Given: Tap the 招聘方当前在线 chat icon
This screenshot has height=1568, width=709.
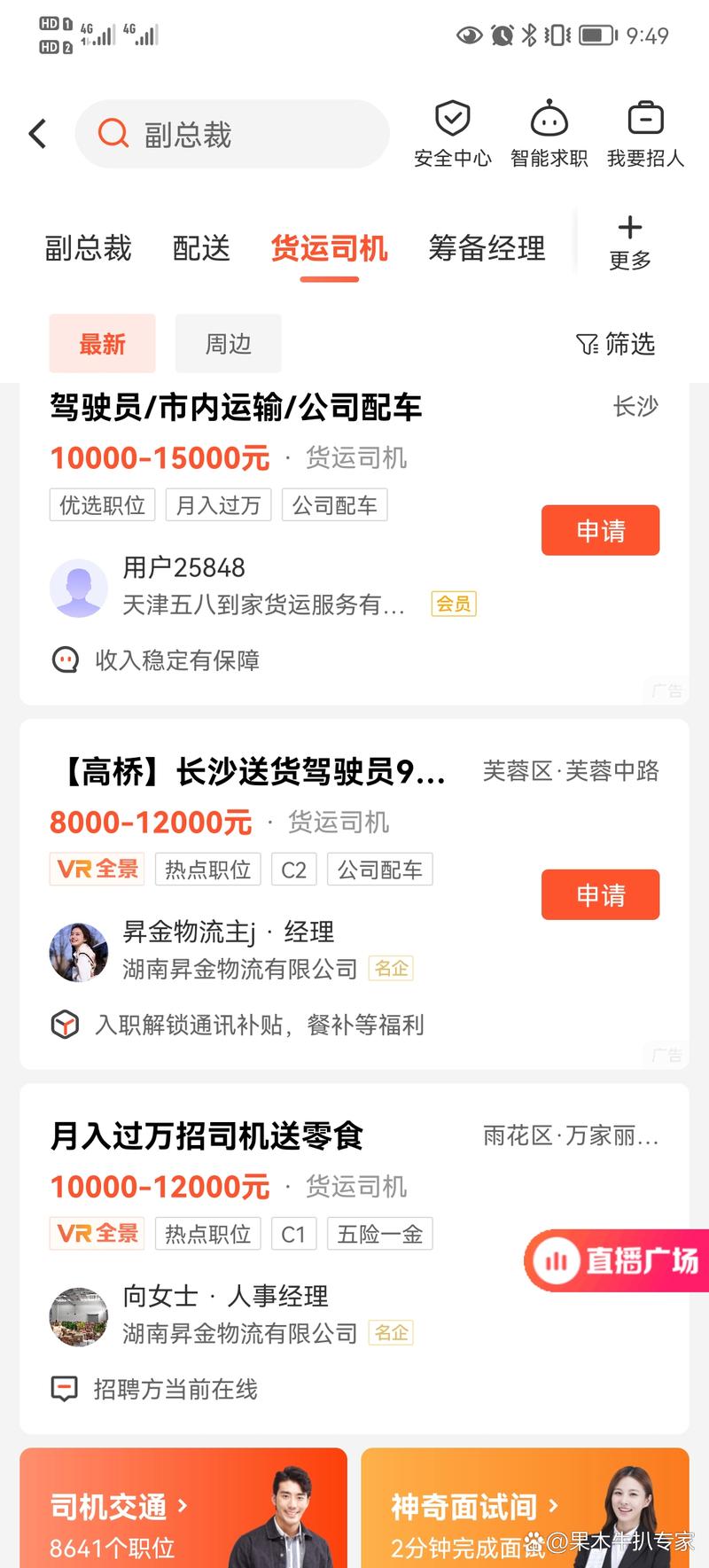Looking at the screenshot, I should coord(65,1389).
